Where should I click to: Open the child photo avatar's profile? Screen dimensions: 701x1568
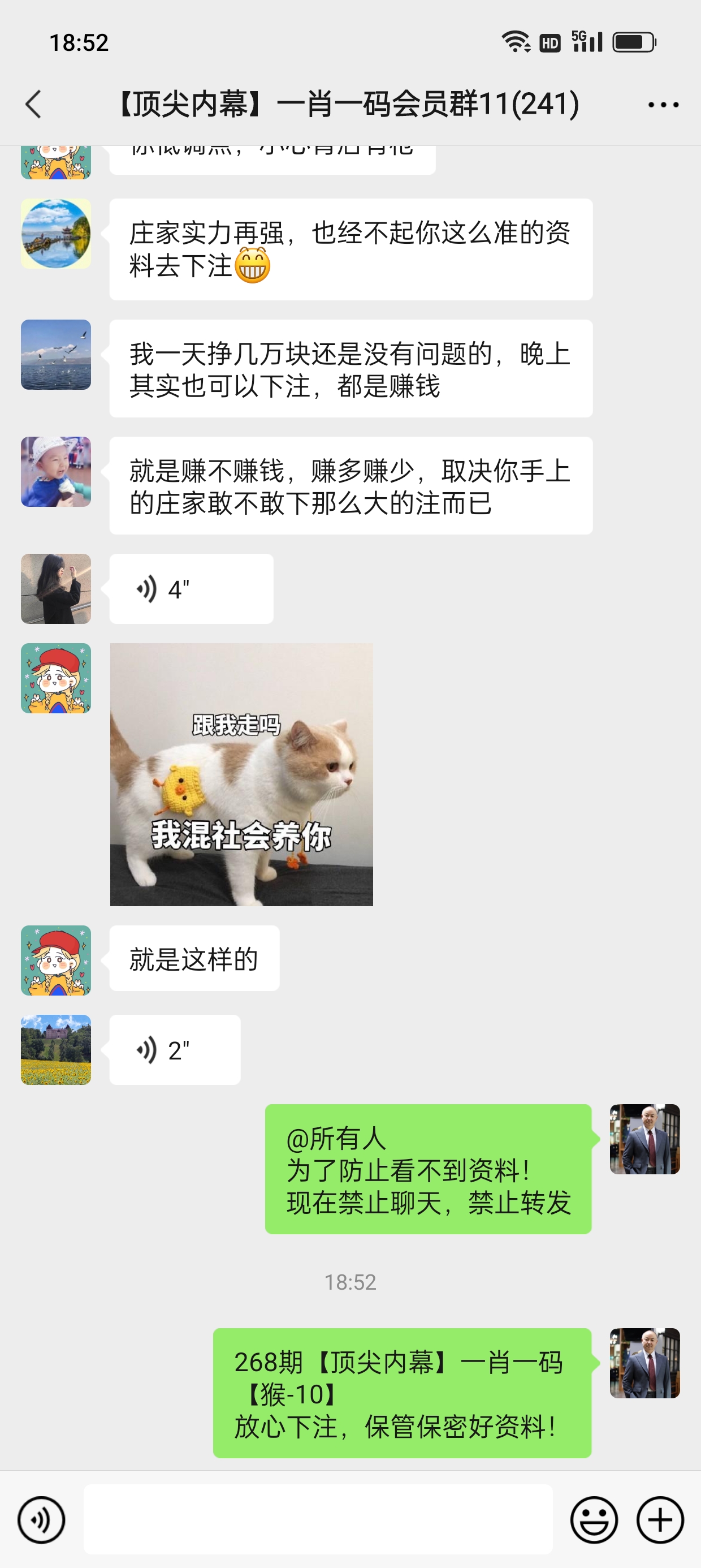[x=56, y=472]
